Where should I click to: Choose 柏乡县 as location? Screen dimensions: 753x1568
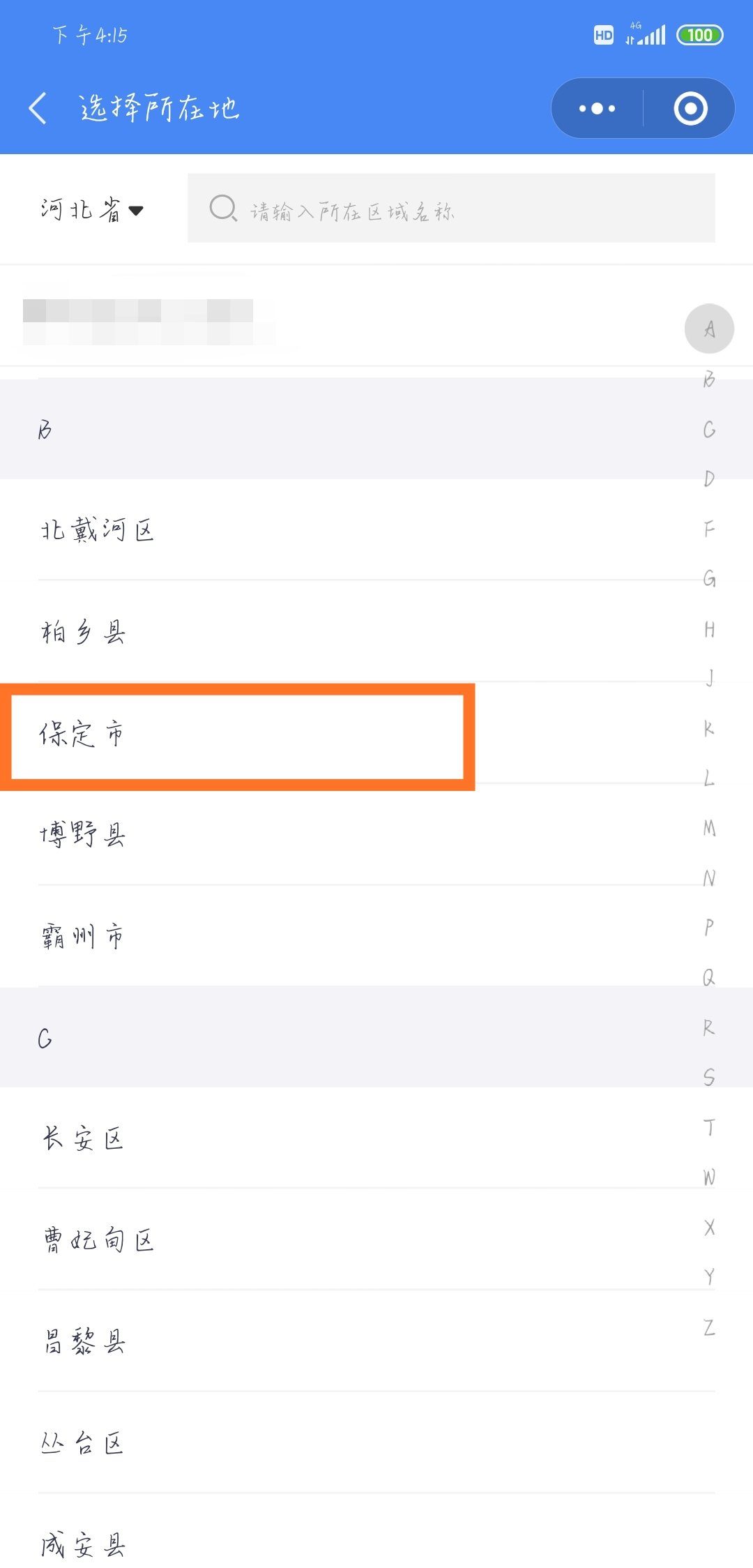[84, 633]
